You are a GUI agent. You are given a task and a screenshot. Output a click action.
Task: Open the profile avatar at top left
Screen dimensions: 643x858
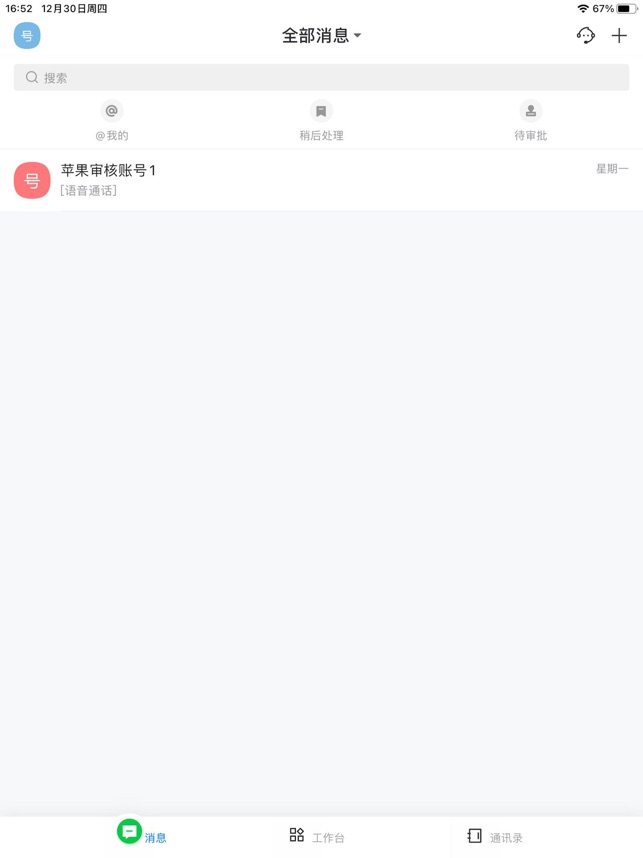tap(27, 36)
